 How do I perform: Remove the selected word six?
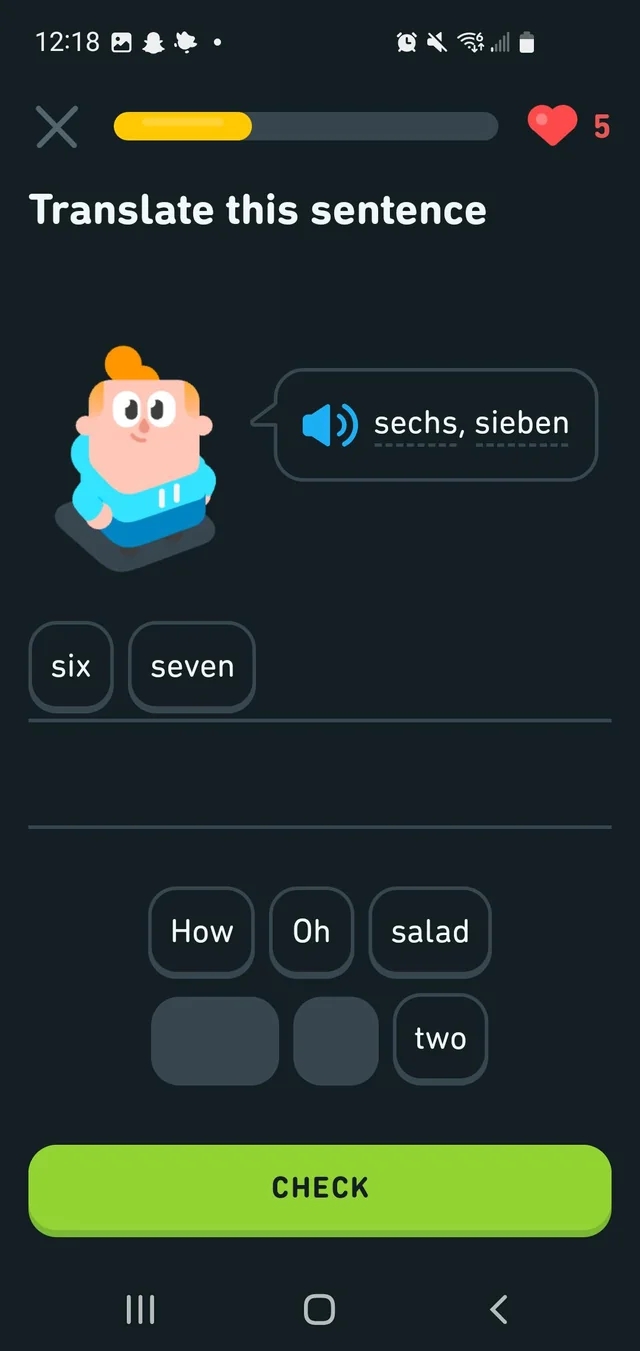[x=71, y=667]
